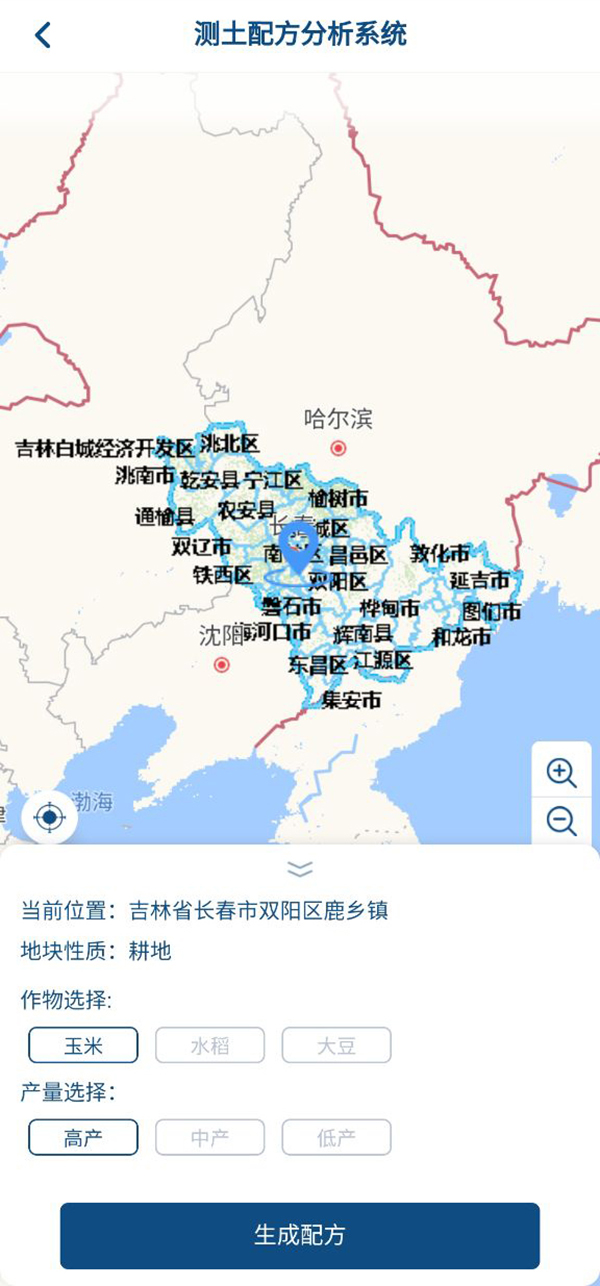
Task: Choose 中产 yield level
Action: point(210,1137)
